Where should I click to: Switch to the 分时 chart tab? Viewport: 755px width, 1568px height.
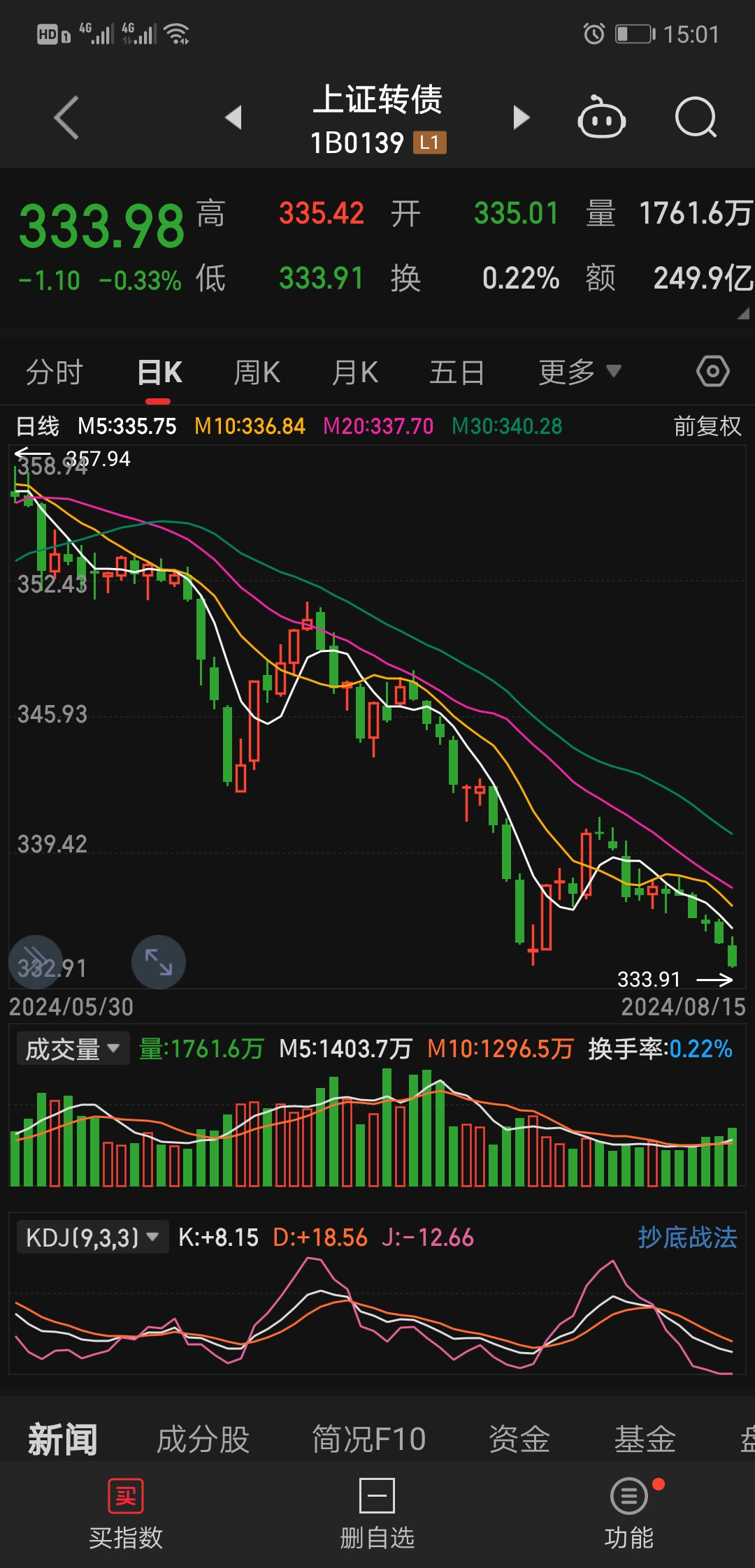click(55, 372)
